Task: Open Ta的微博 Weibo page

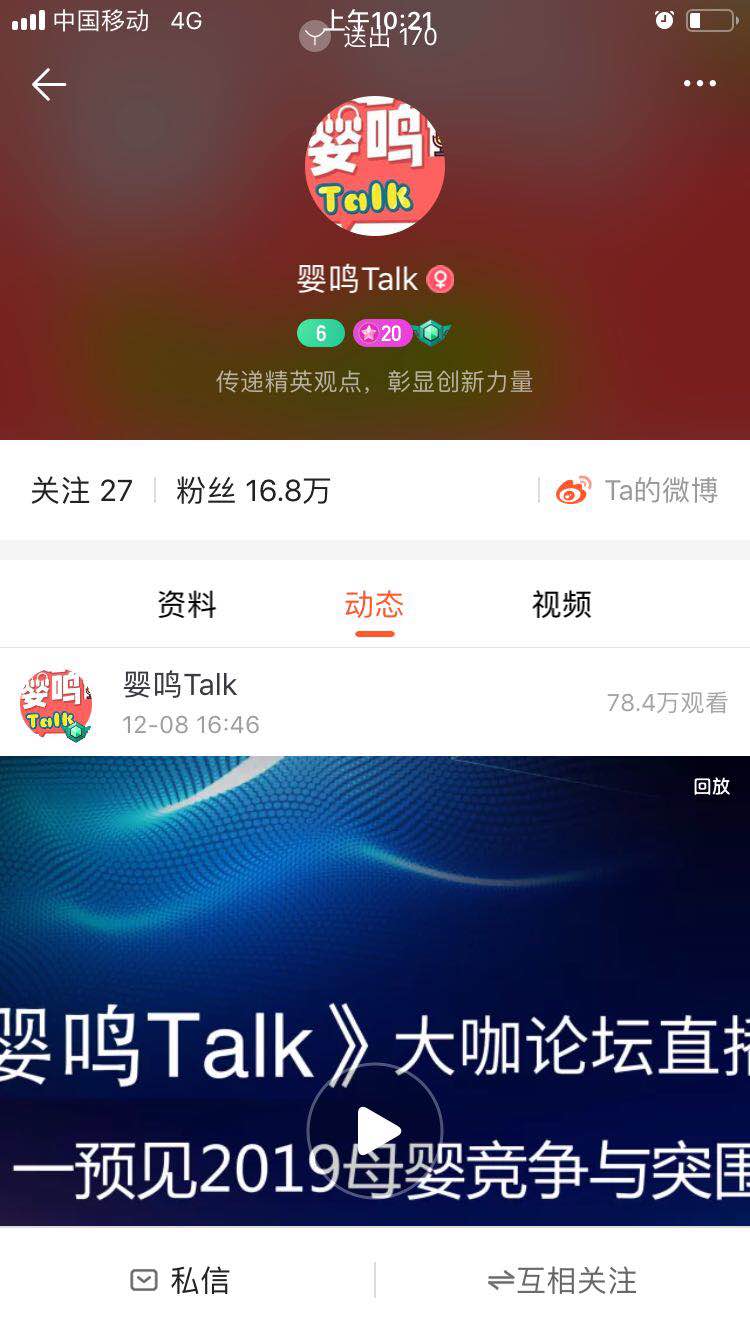Action: [x=638, y=491]
